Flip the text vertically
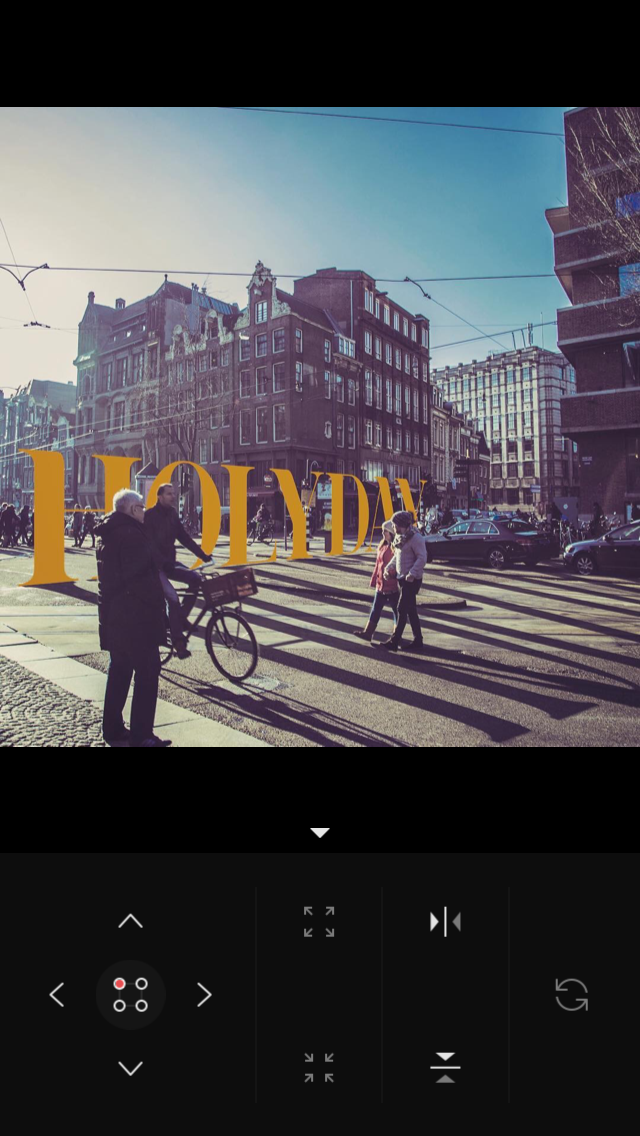640x1136 pixels. click(445, 1068)
